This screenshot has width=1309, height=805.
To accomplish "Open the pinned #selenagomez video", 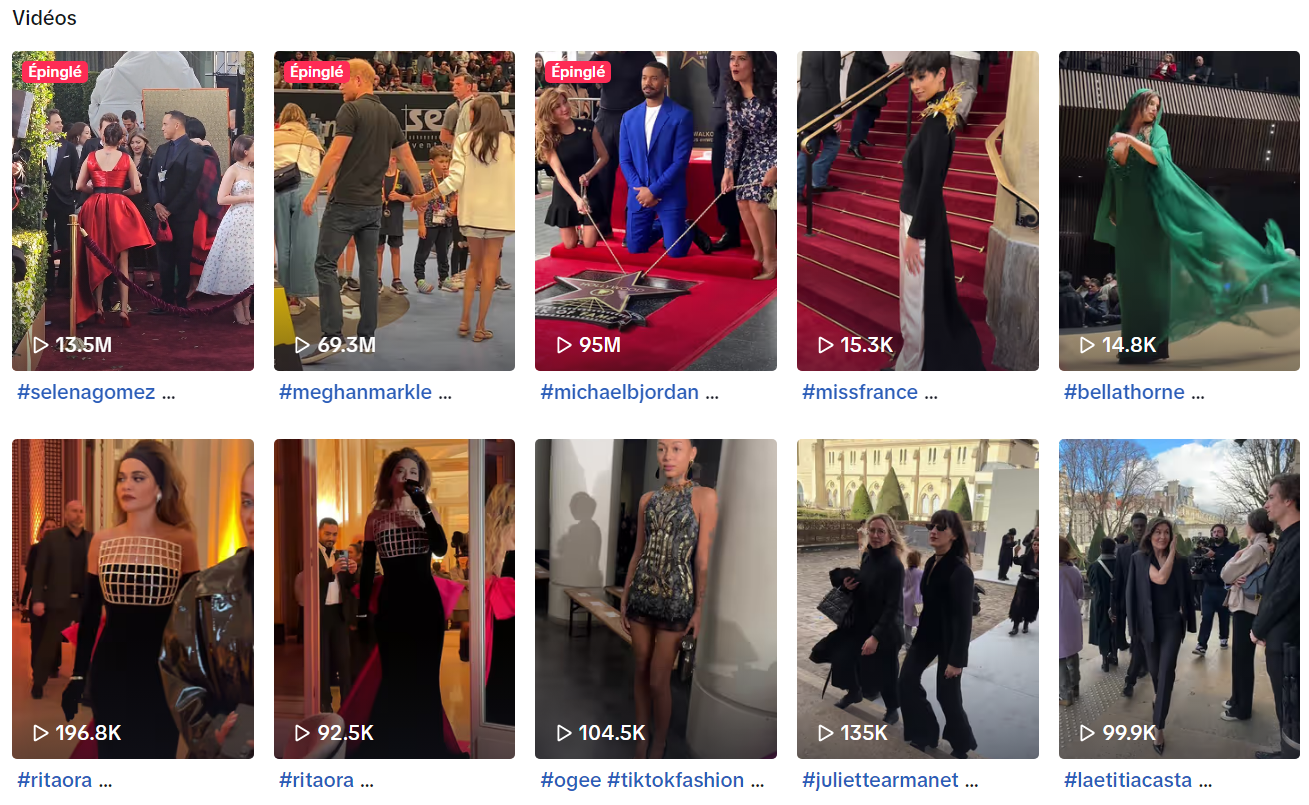I will [x=132, y=210].
